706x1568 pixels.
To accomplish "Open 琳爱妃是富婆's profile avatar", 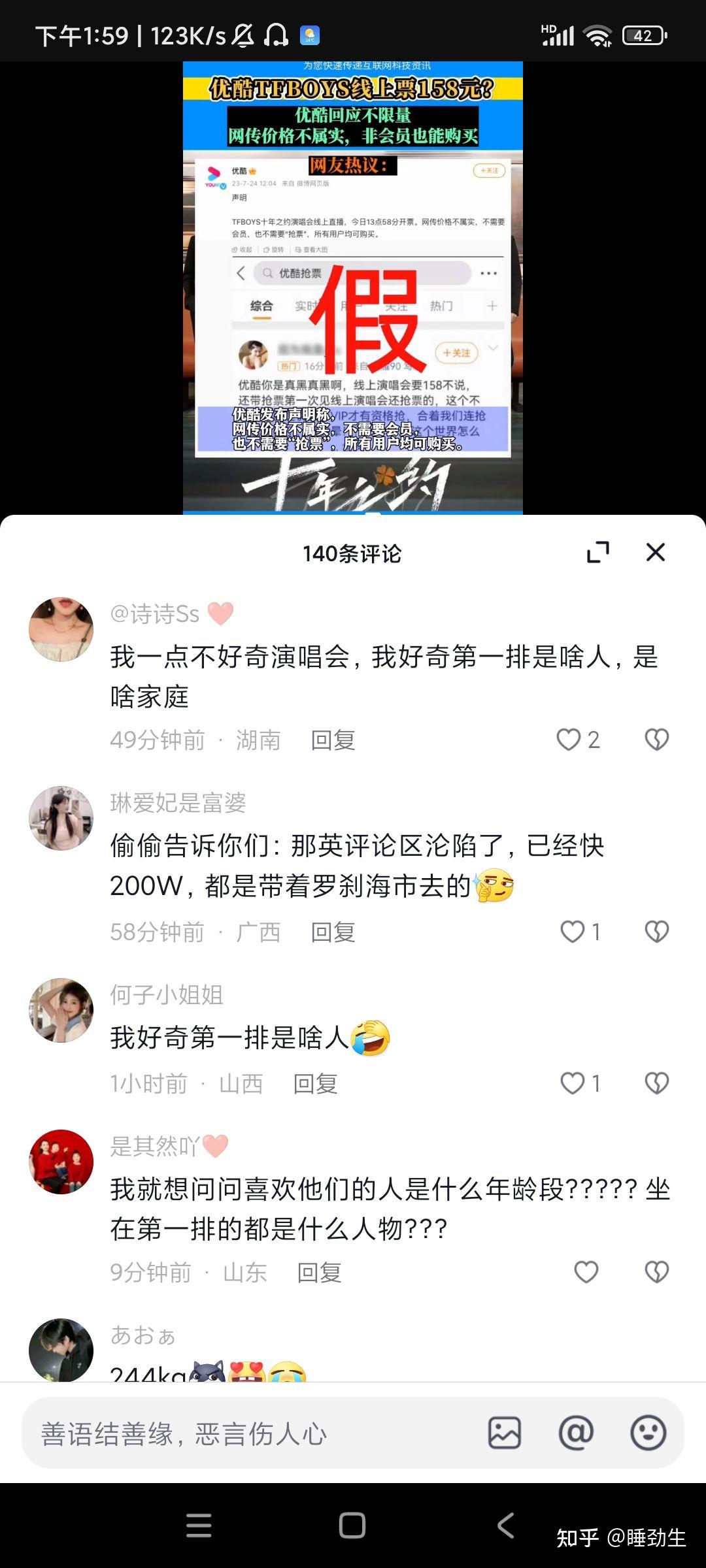I will [61, 818].
